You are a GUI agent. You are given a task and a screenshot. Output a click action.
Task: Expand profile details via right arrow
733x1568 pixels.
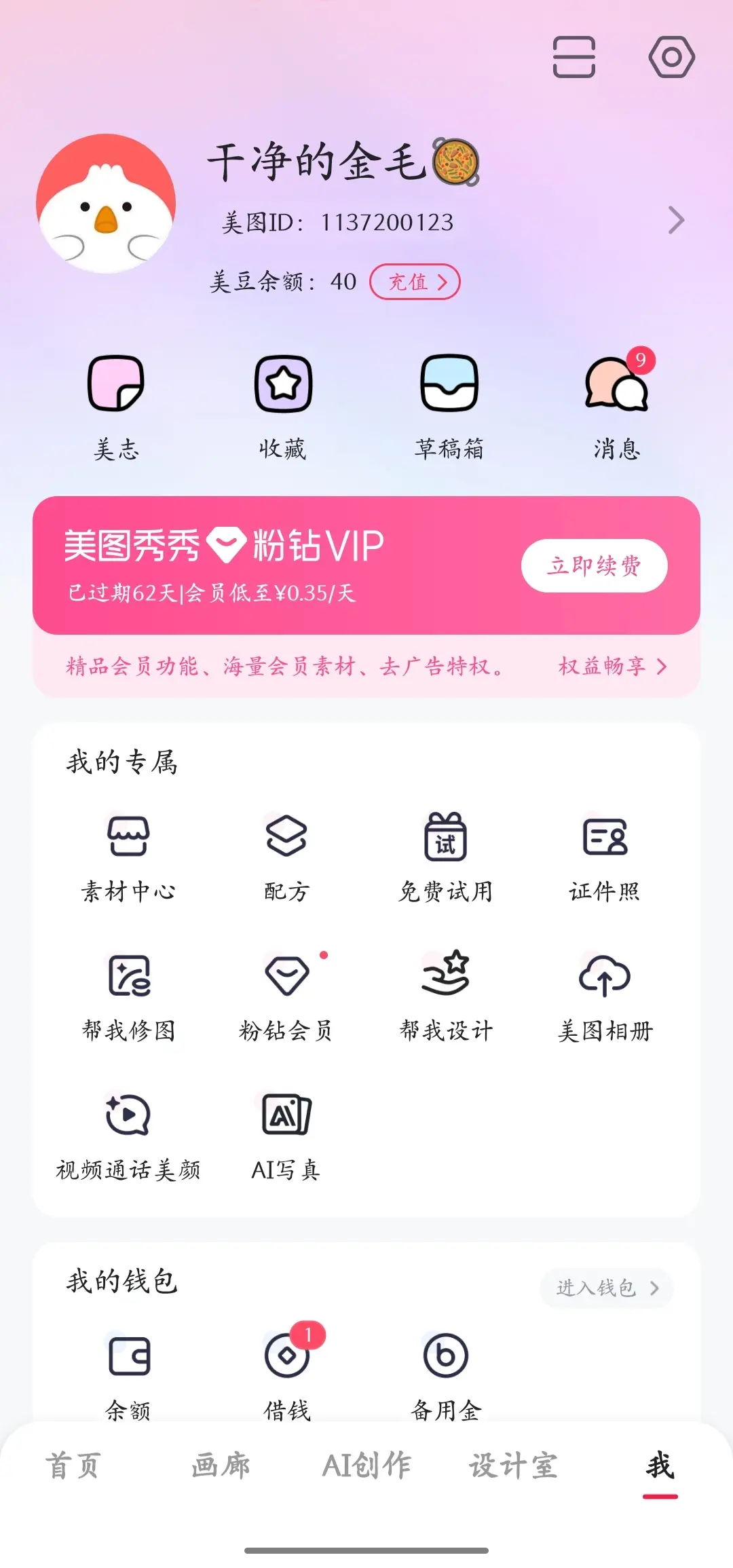pyautogui.click(x=675, y=219)
